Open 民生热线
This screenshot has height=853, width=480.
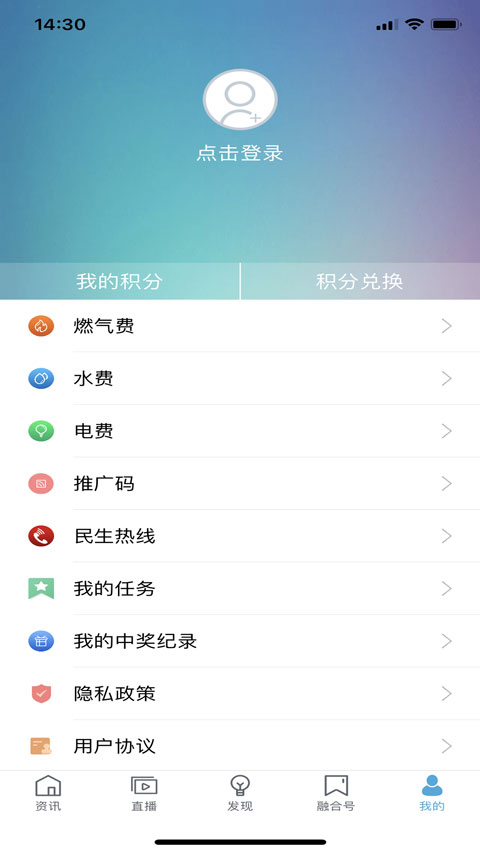240,536
